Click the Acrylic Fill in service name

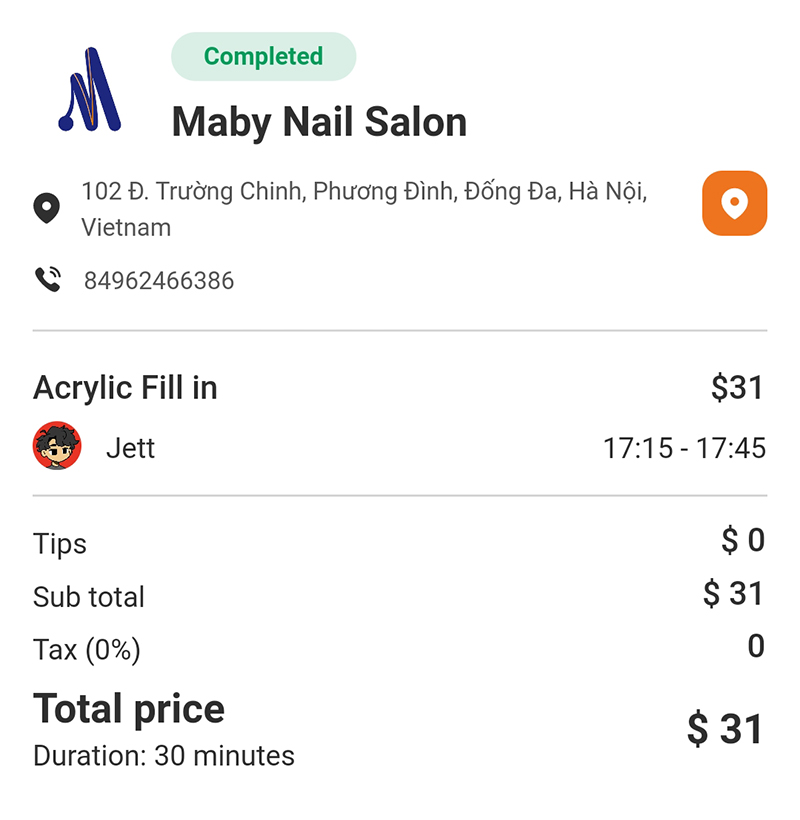click(124, 388)
